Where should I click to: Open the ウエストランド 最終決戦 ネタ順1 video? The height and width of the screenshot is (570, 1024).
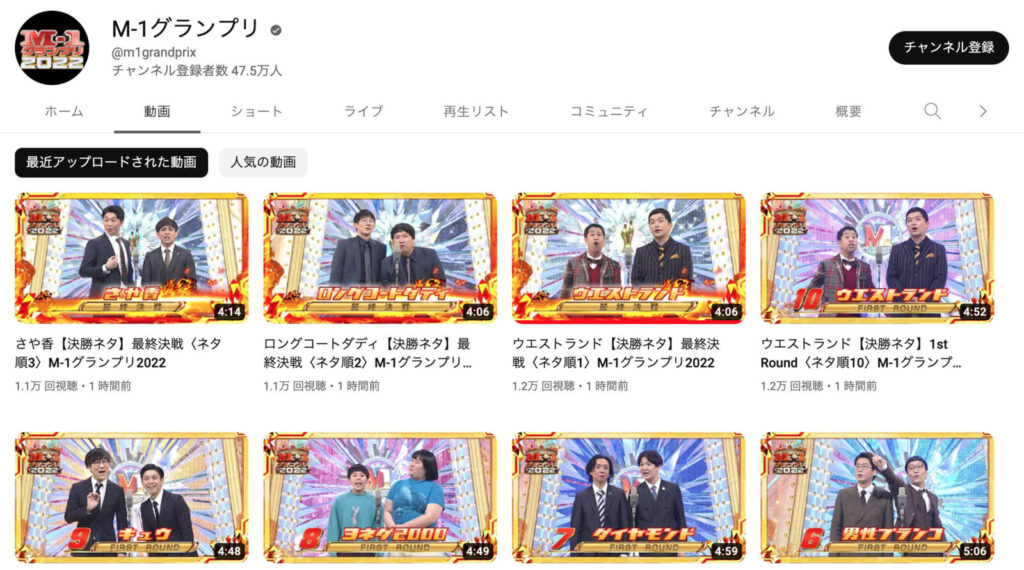(x=628, y=258)
